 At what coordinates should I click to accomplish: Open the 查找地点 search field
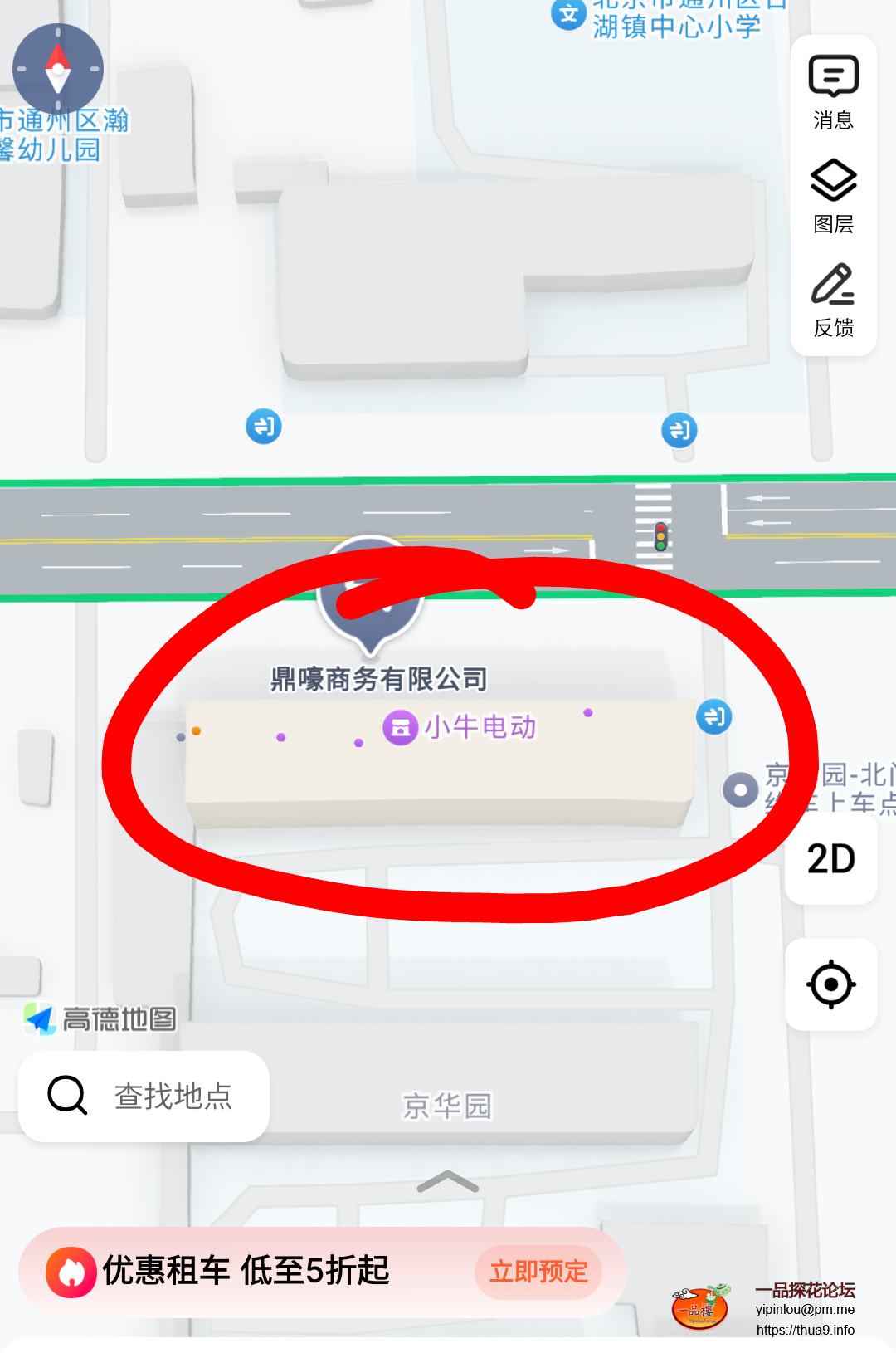click(x=174, y=1096)
